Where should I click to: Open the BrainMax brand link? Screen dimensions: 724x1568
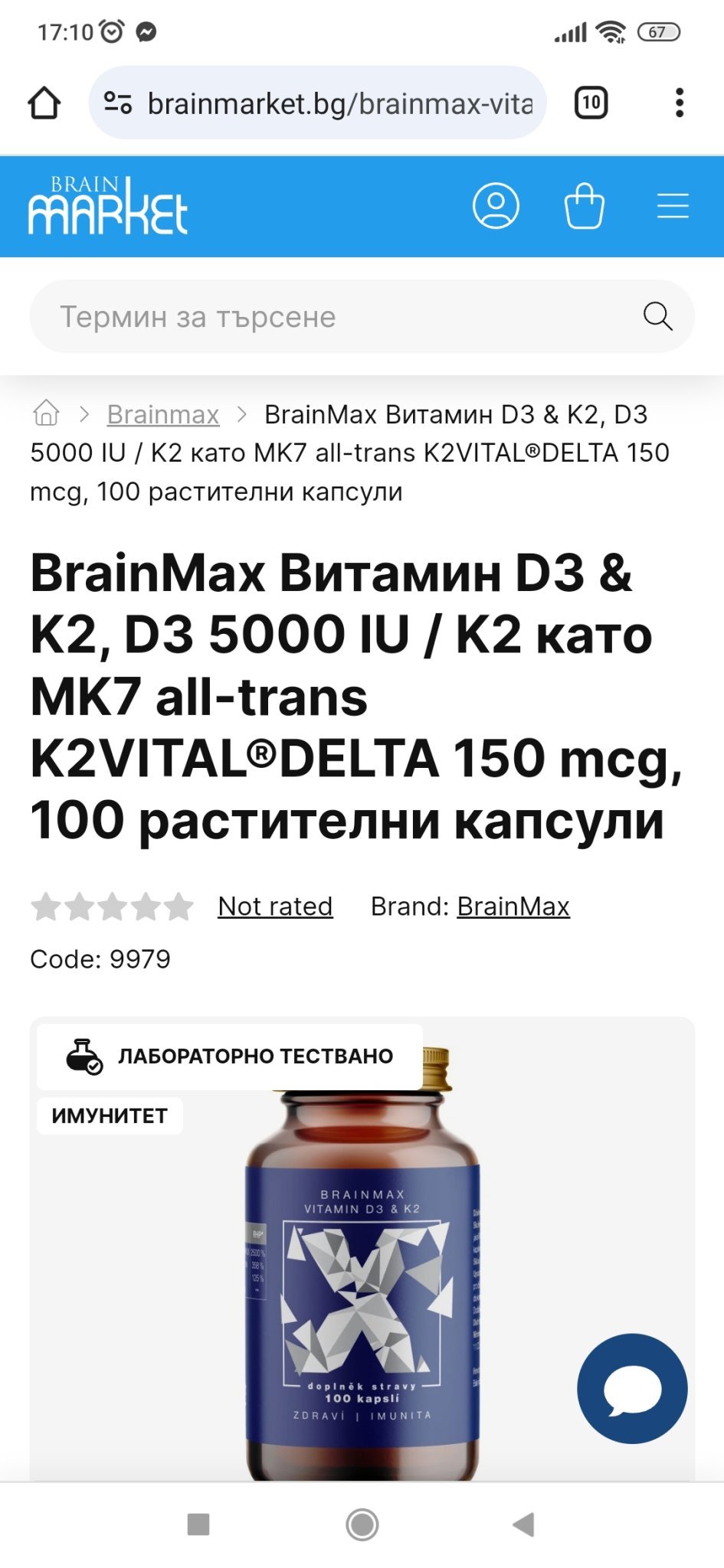tap(513, 906)
